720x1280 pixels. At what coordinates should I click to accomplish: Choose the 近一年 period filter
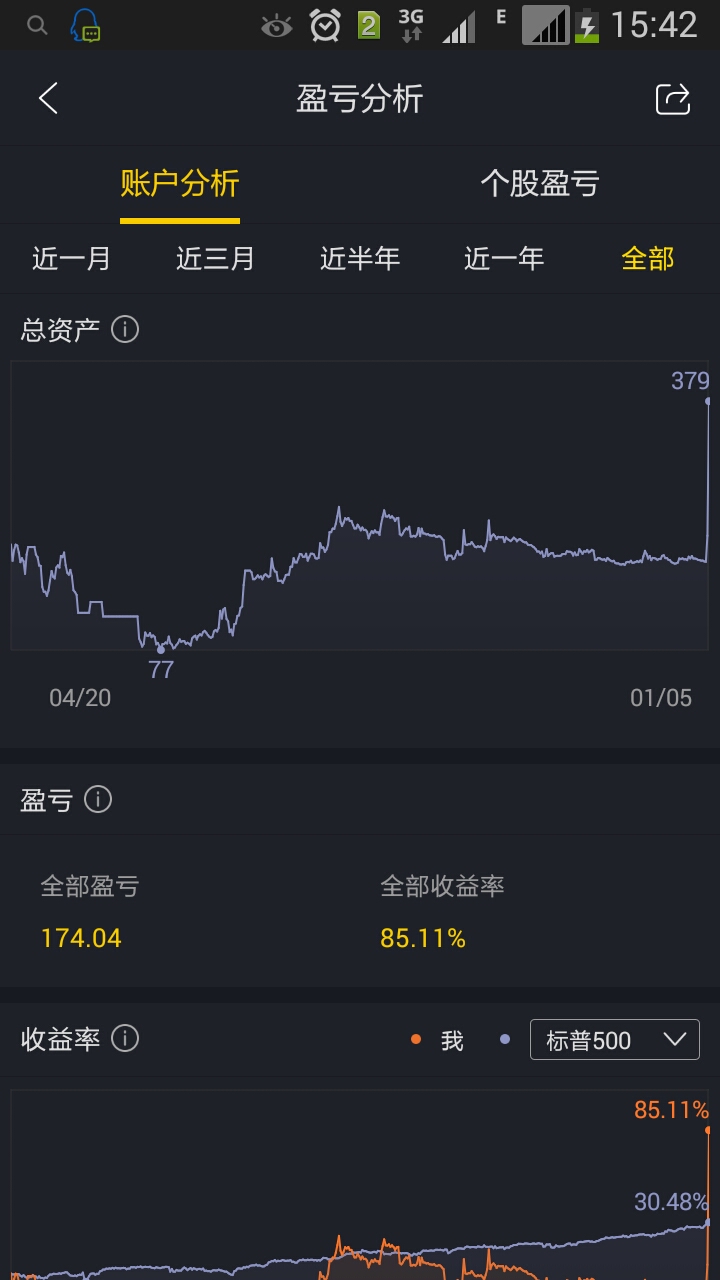(504, 259)
